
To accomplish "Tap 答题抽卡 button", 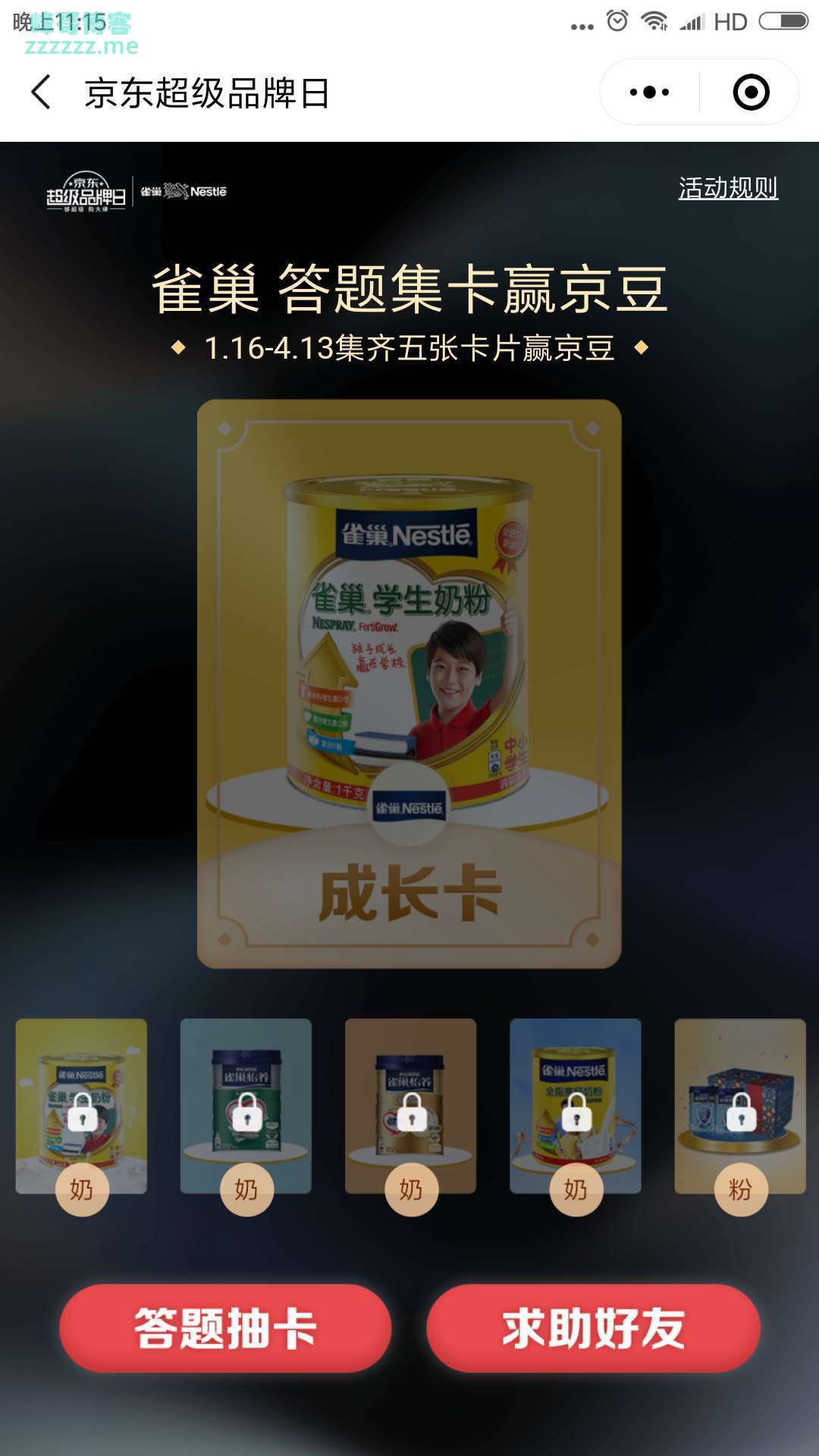I will [225, 1329].
